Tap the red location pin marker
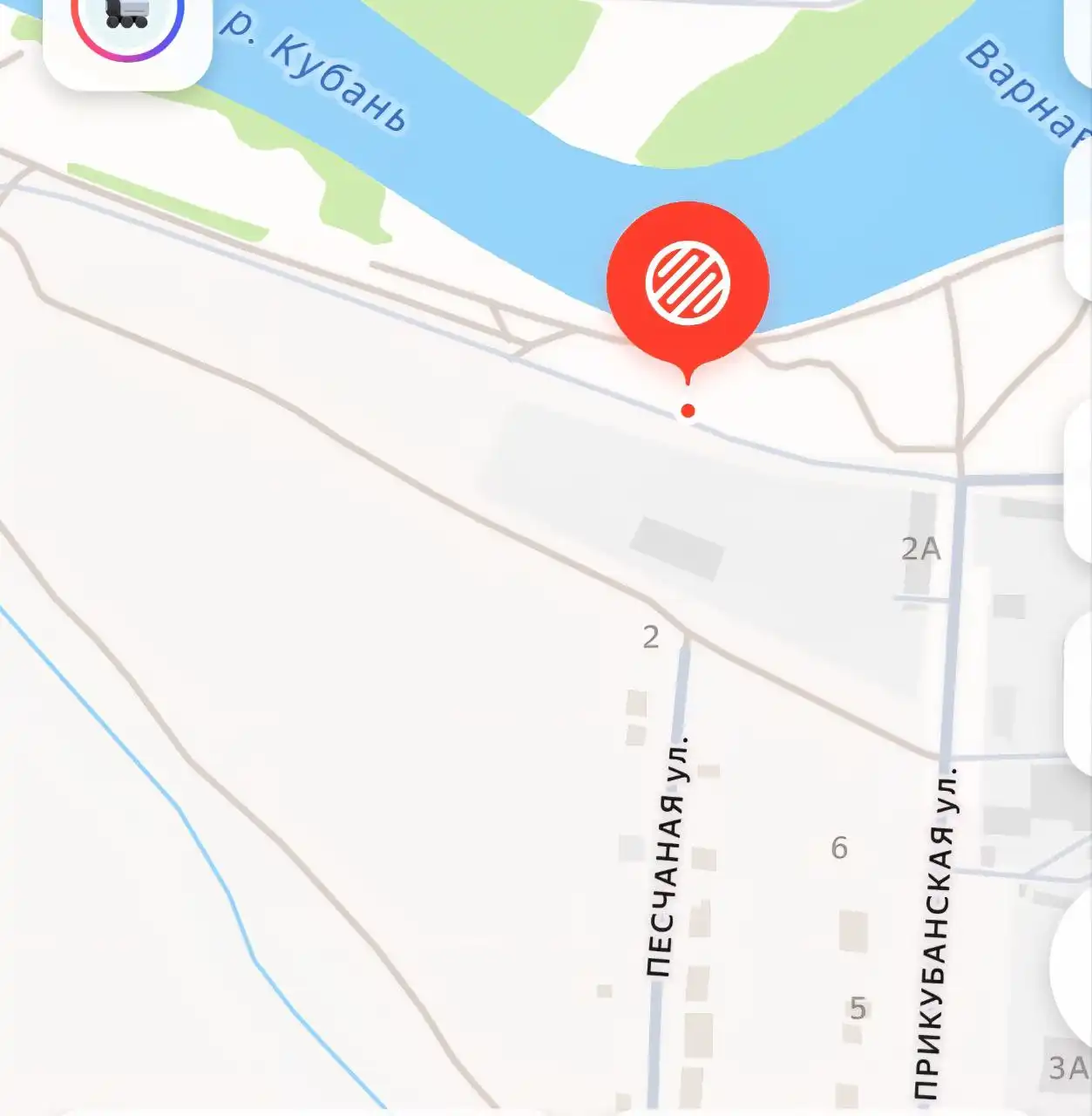 (688, 283)
